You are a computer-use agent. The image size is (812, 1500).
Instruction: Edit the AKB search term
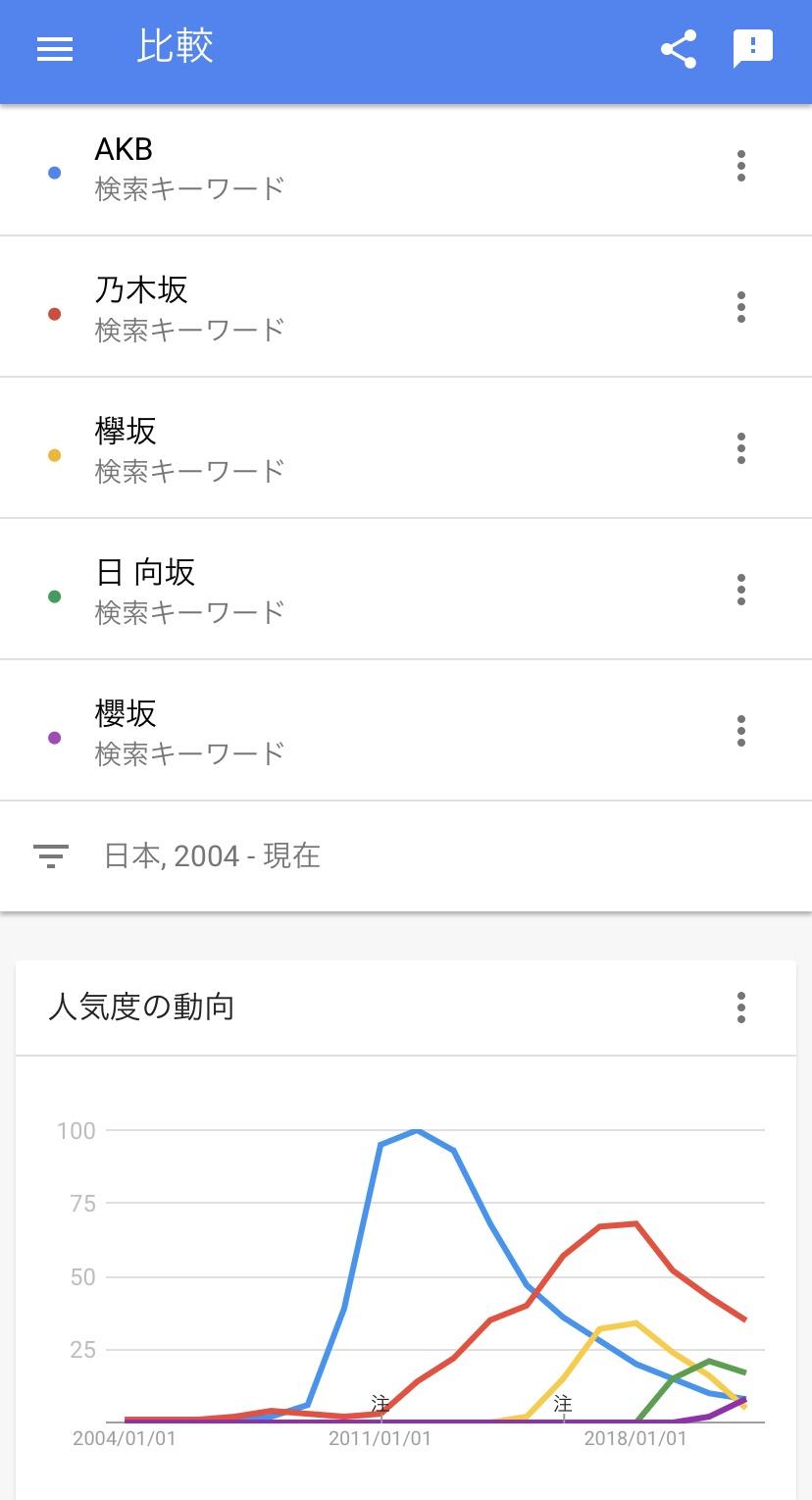pos(124,150)
